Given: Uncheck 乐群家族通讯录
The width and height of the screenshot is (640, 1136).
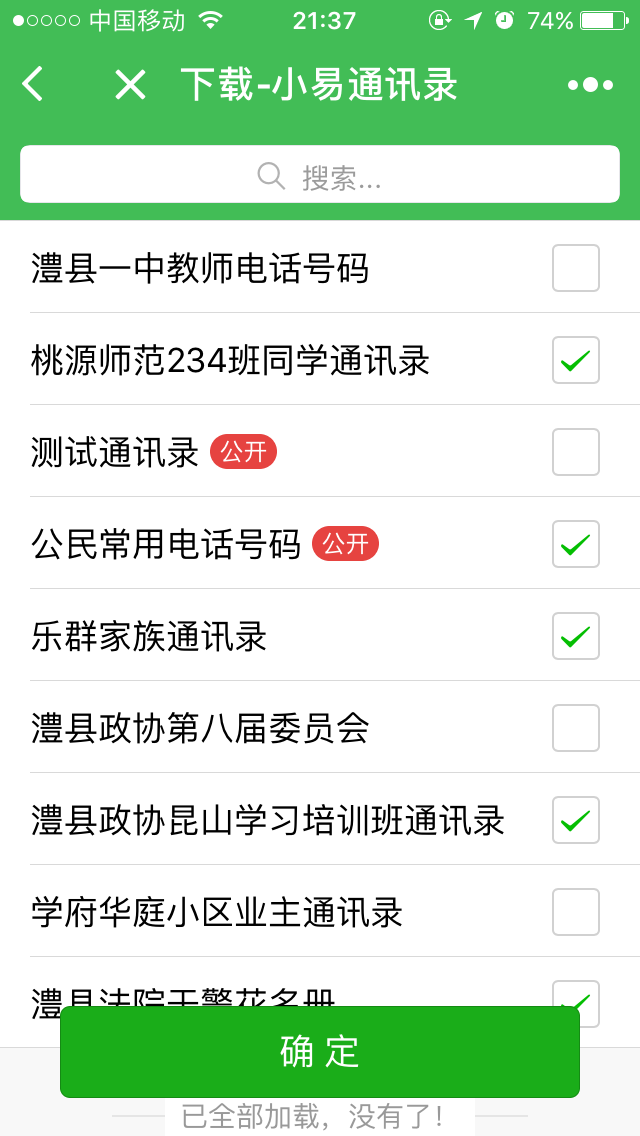Looking at the screenshot, I should pyautogui.click(x=575, y=636).
